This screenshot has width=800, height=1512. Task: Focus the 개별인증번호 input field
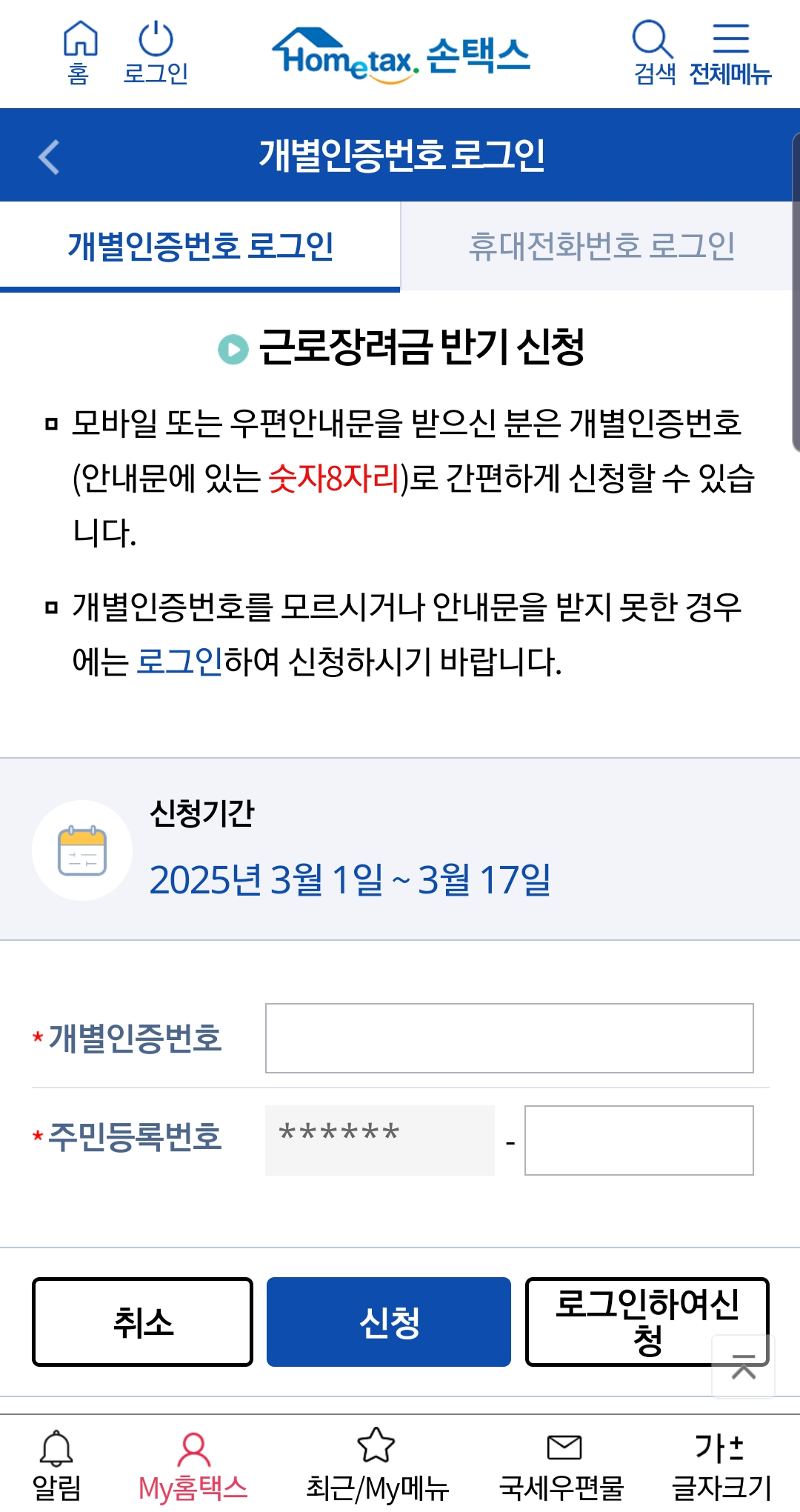[510, 1038]
